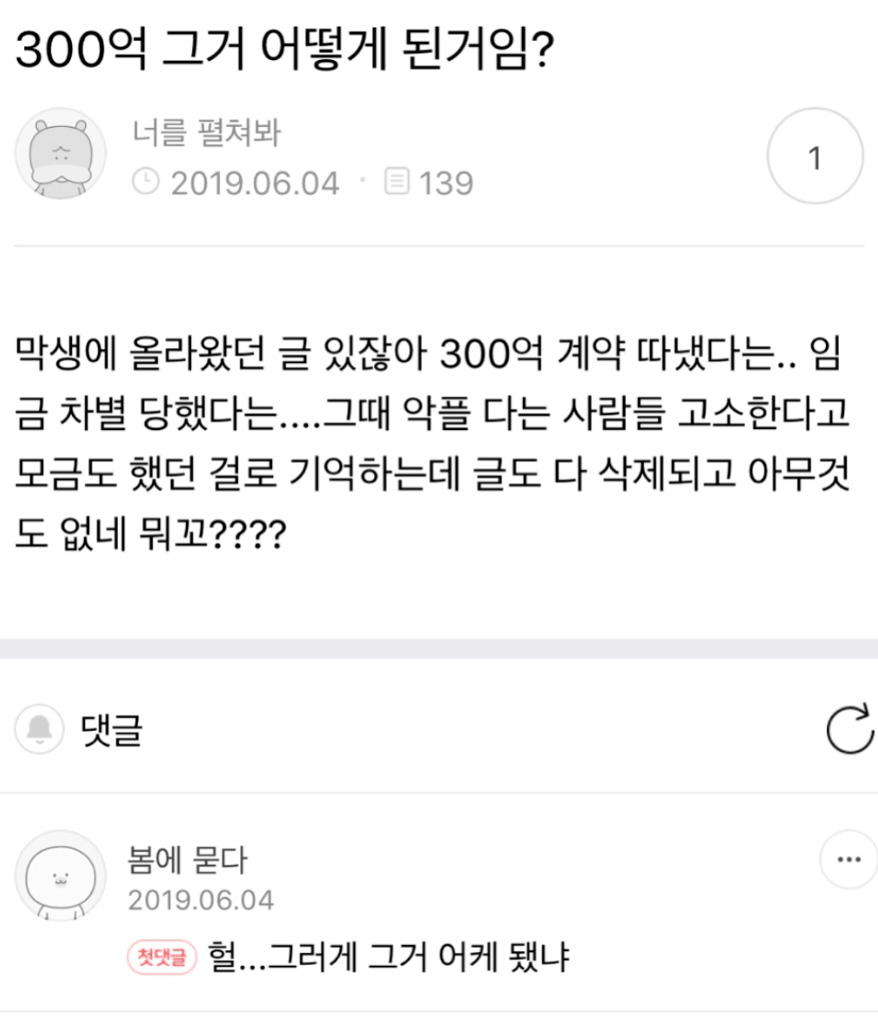Open the profile picture of 너를 펼쳐봐

pyautogui.click(x=60, y=154)
